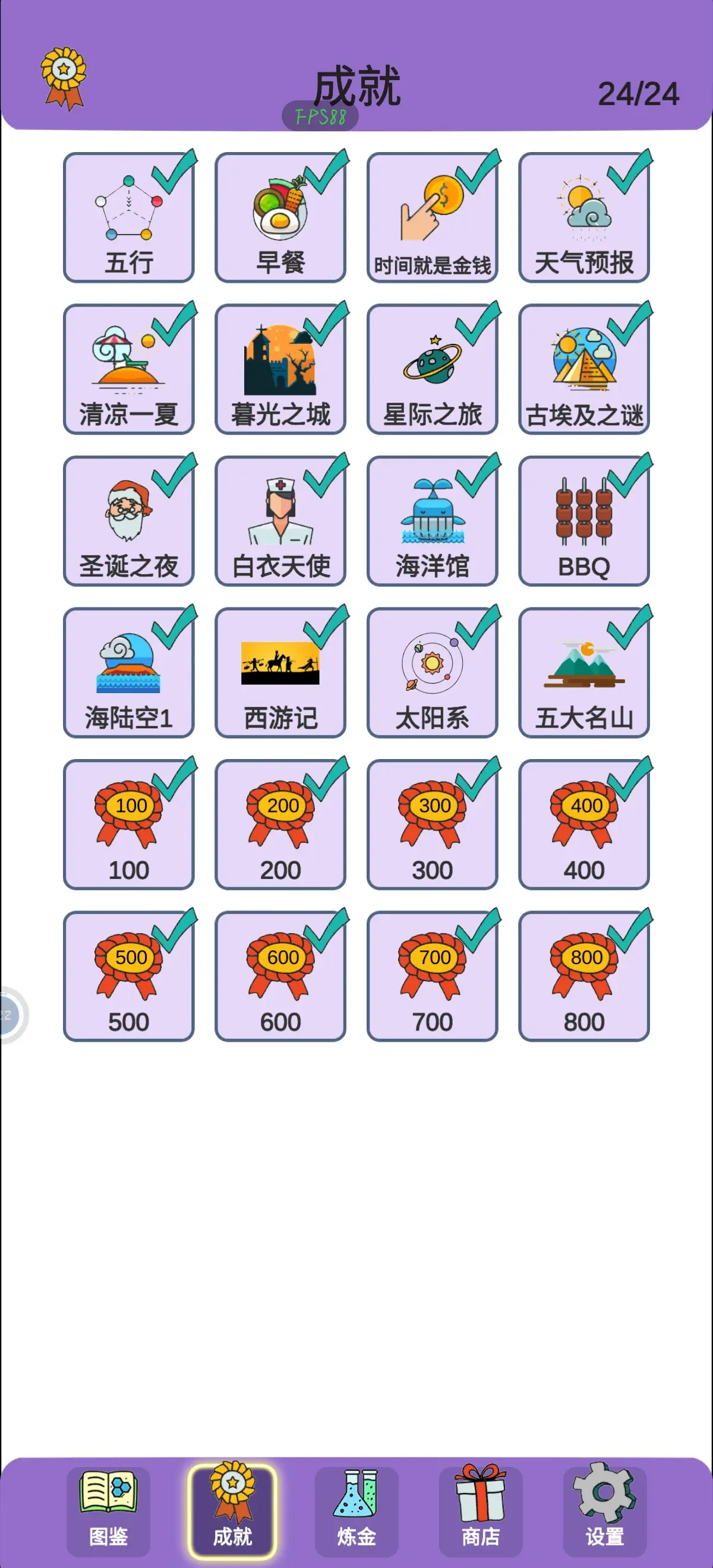View the 太阳系 achievement
The width and height of the screenshot is (713, 1568).
433,672
